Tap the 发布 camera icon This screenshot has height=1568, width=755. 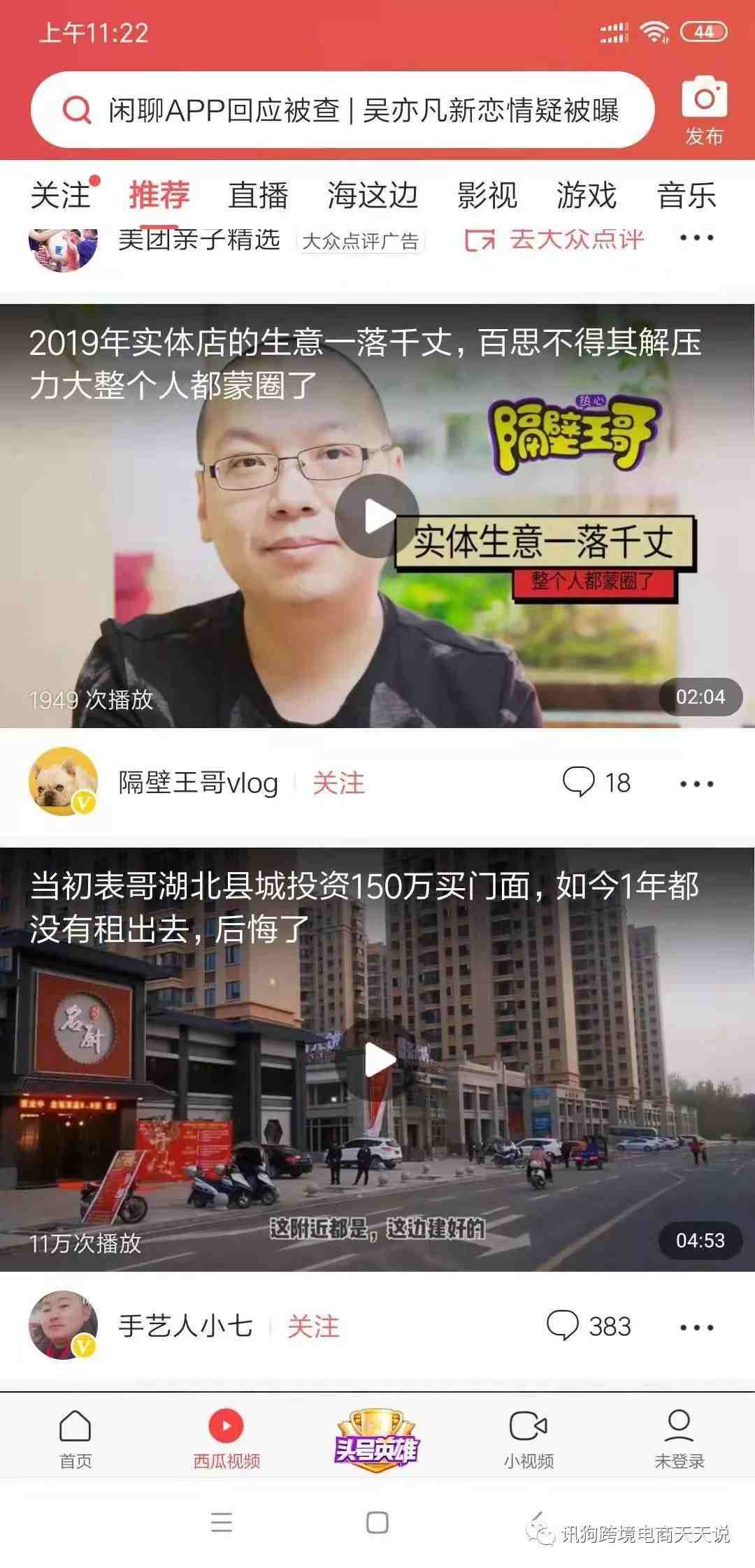coord(704,110)
